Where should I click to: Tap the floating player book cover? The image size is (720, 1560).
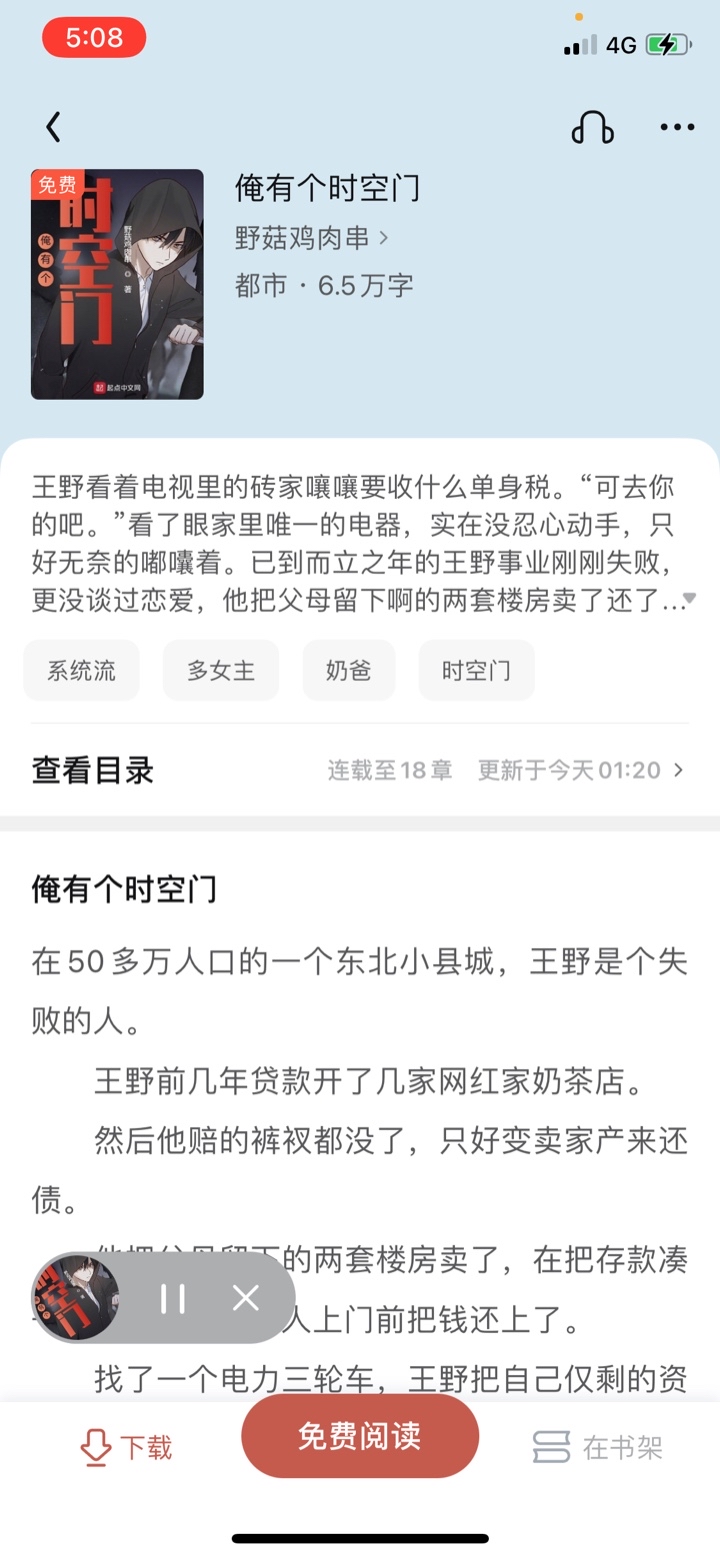pyautogui.click(x=77, y=1298)
